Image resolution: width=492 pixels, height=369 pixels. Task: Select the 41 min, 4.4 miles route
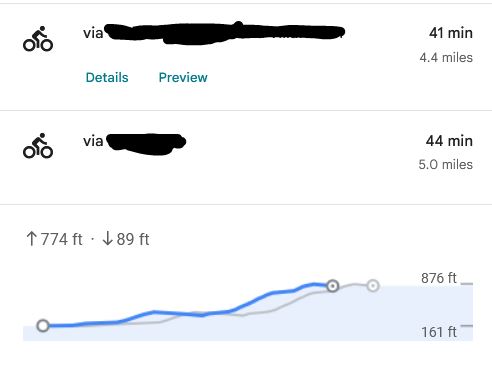[246, 57]
